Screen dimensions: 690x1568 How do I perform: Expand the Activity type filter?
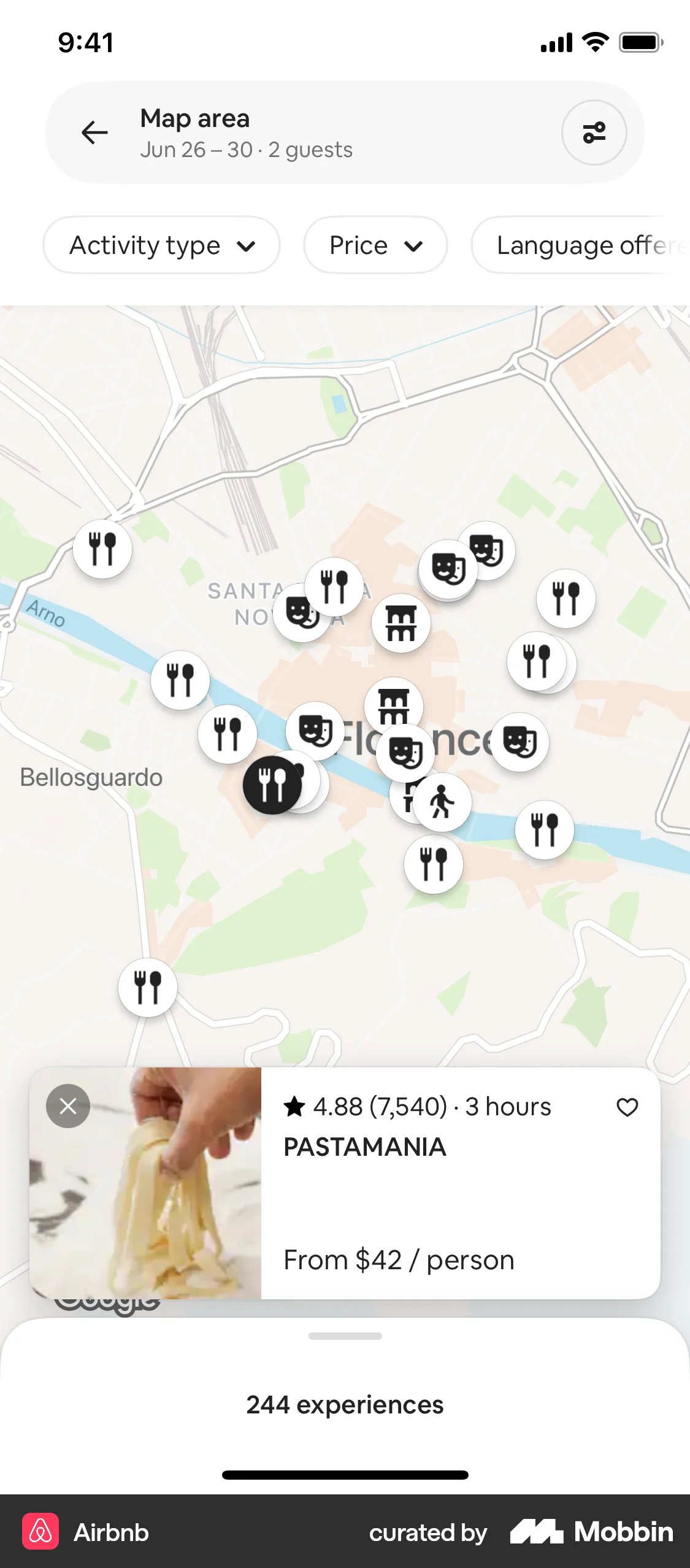(x=161, y=245)
